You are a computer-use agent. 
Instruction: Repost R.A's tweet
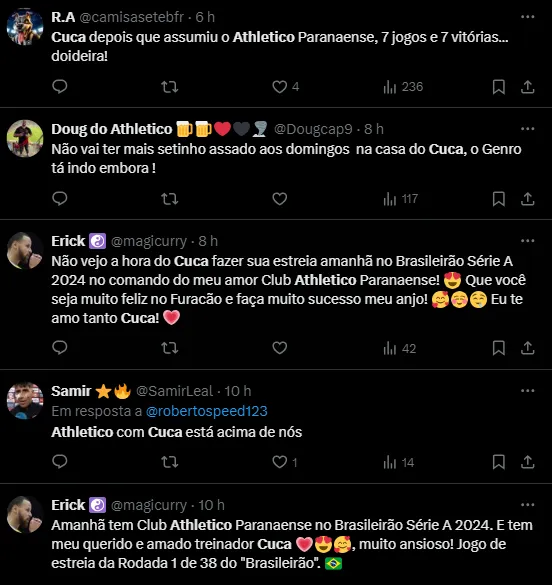click(169, 87)
